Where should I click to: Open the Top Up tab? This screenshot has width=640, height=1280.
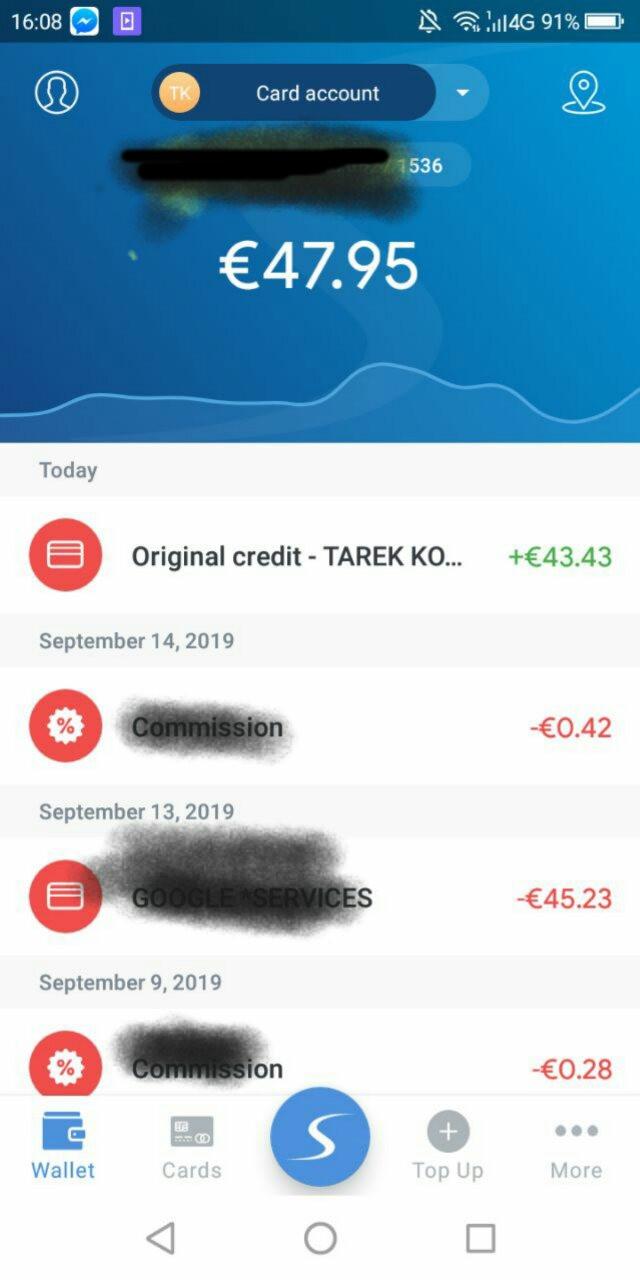[x=448, y=1147]
